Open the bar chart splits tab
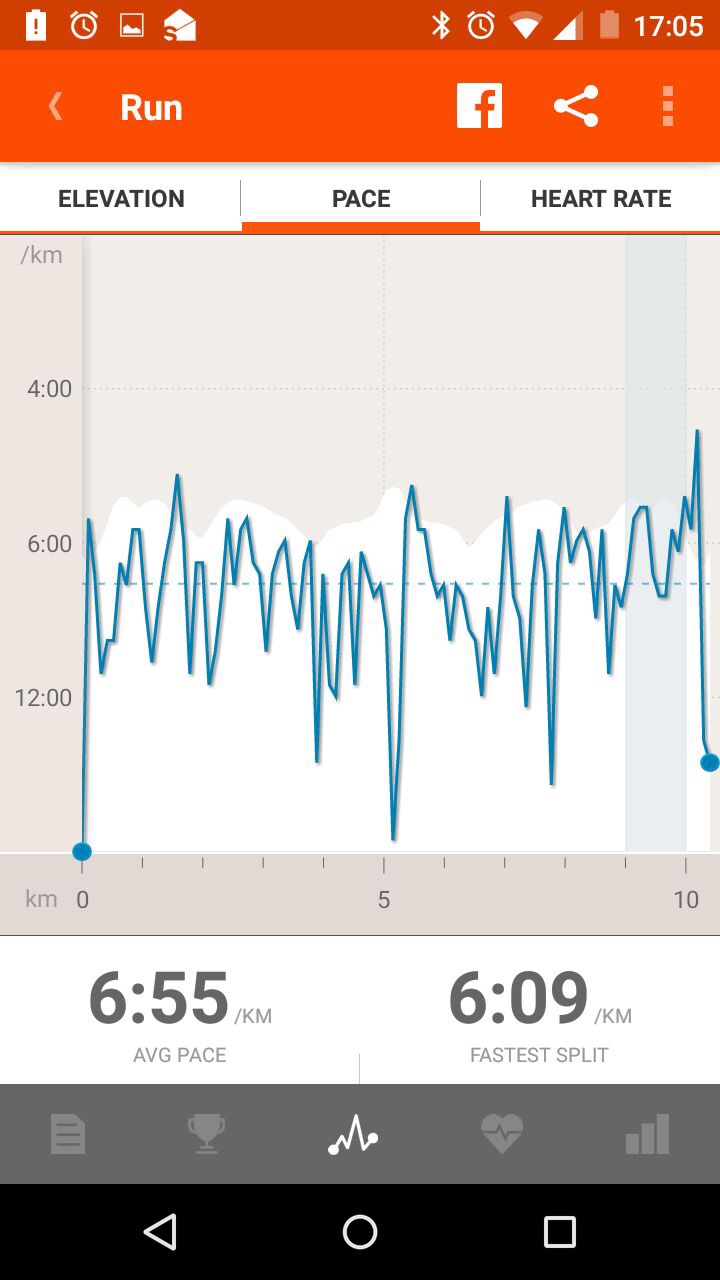Image resolution: width=720 pixels, height=1280 pixels. pos(647,1135)
